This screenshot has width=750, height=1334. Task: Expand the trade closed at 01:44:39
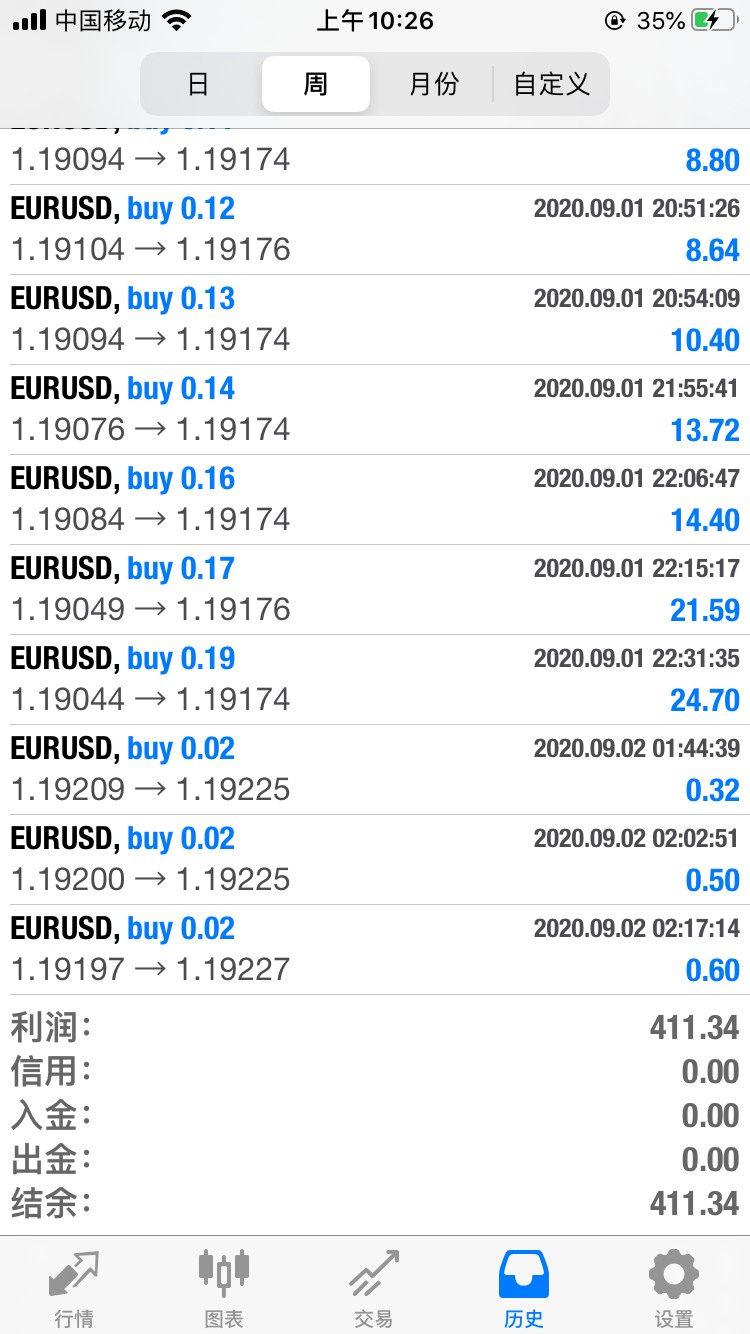pyautogui.click(x=375, y=770)
